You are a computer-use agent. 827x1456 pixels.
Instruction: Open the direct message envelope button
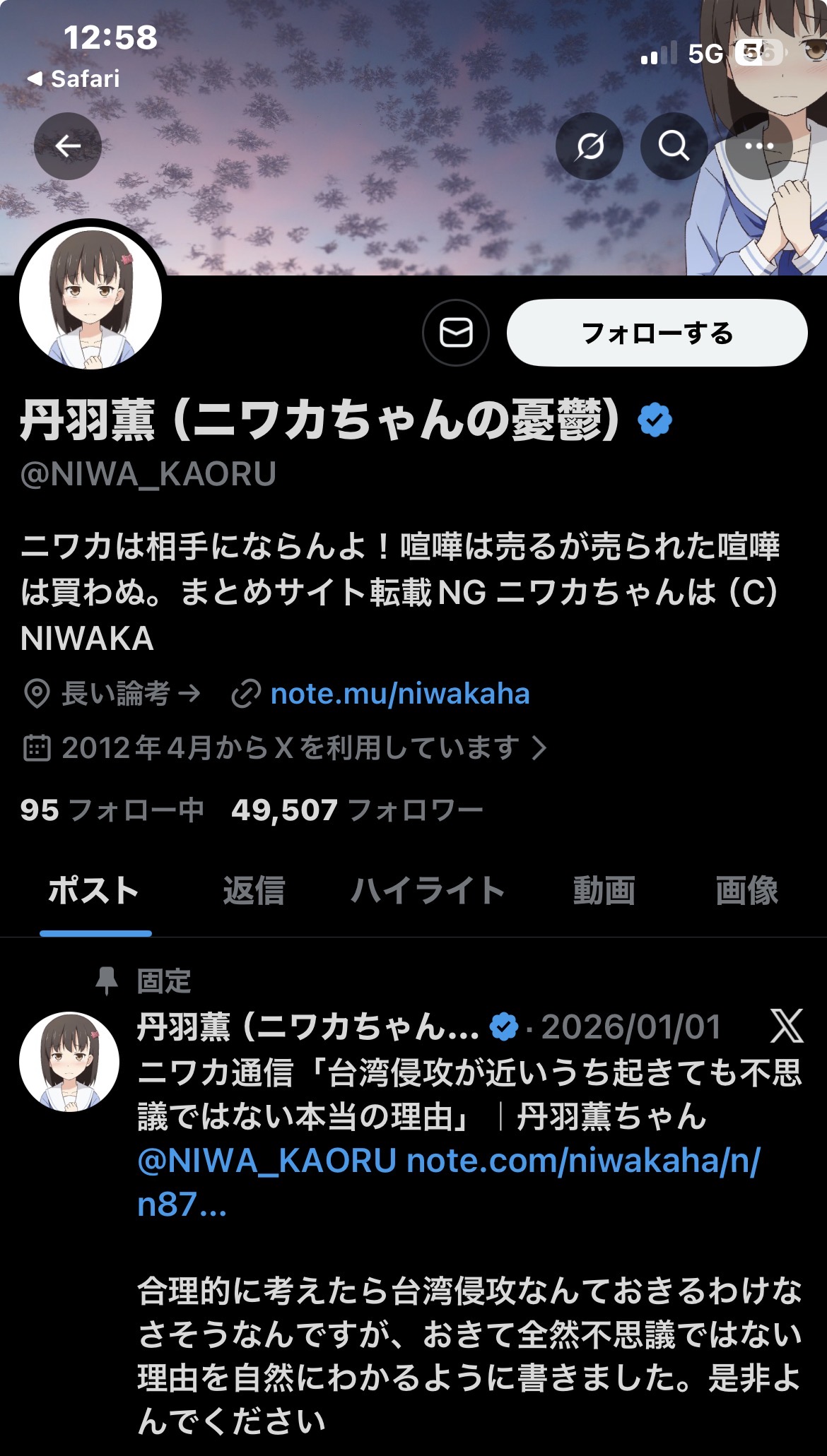[456, 333]
